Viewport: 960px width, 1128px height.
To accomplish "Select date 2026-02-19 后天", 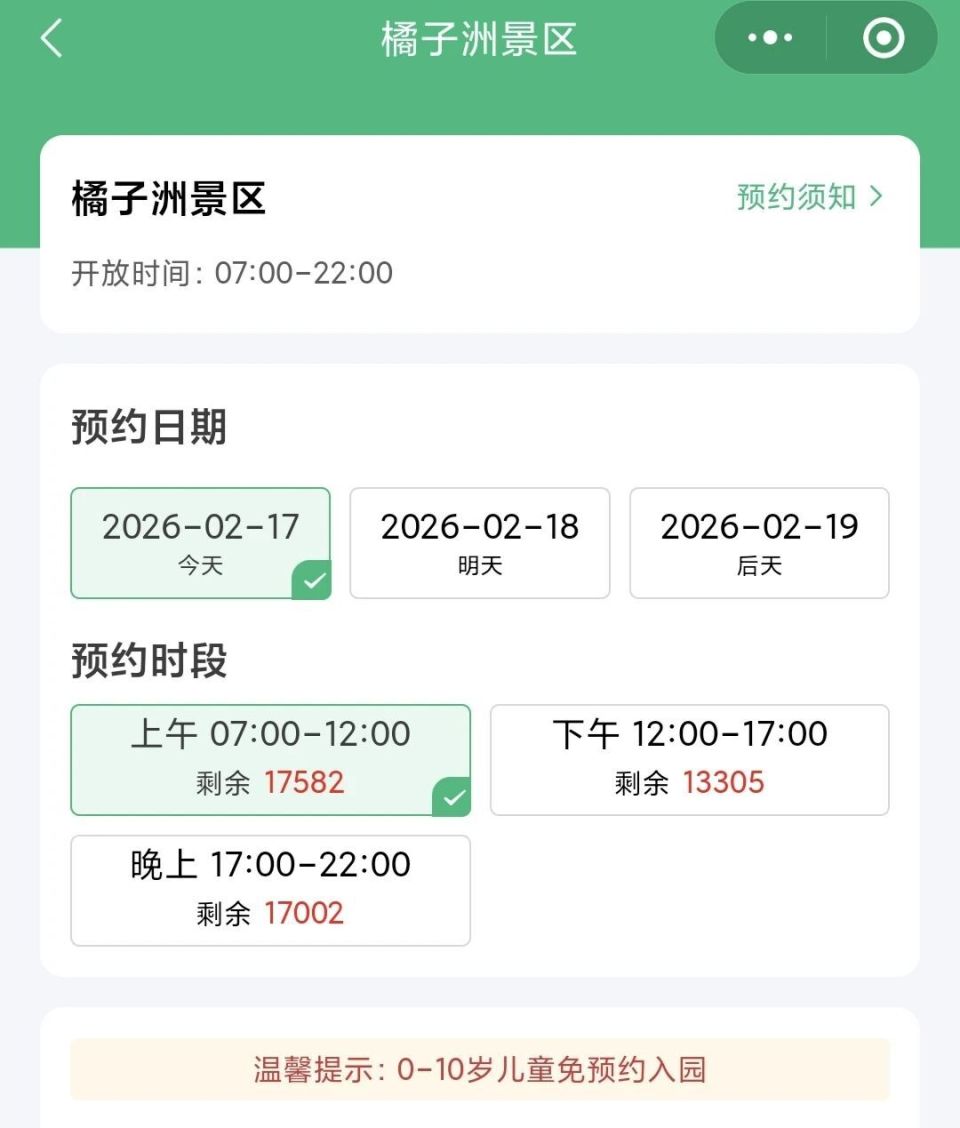I will tap(759, 543).
